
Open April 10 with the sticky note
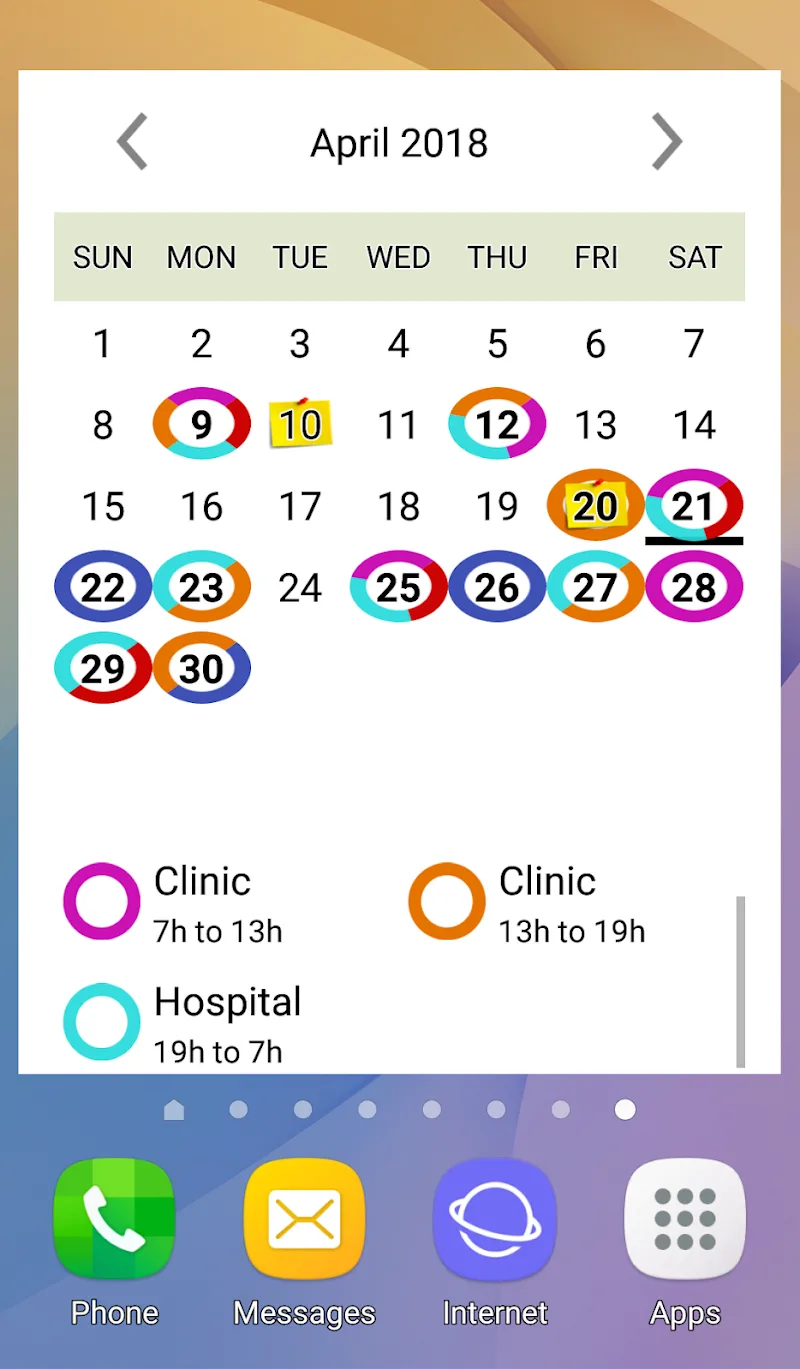(299, 424)
